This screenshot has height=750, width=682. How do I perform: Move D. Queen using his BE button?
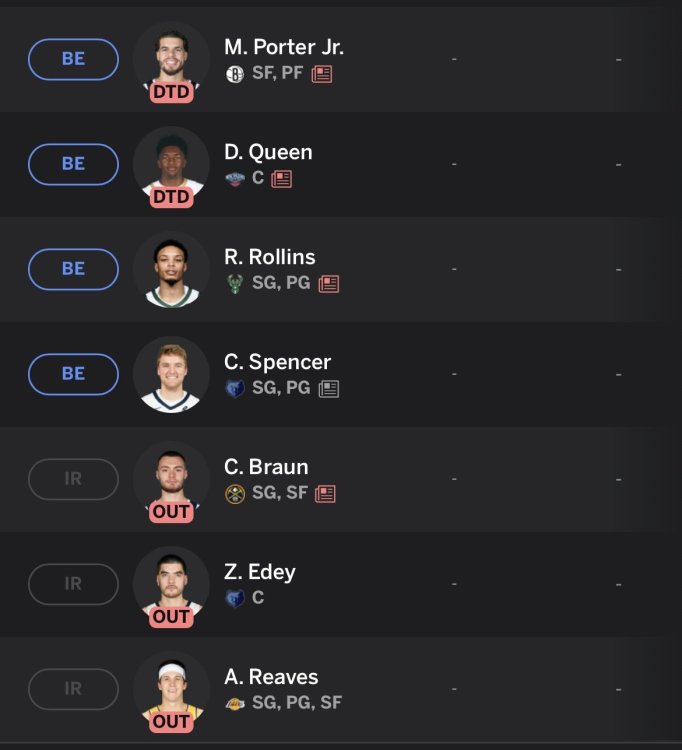(73, 164)
